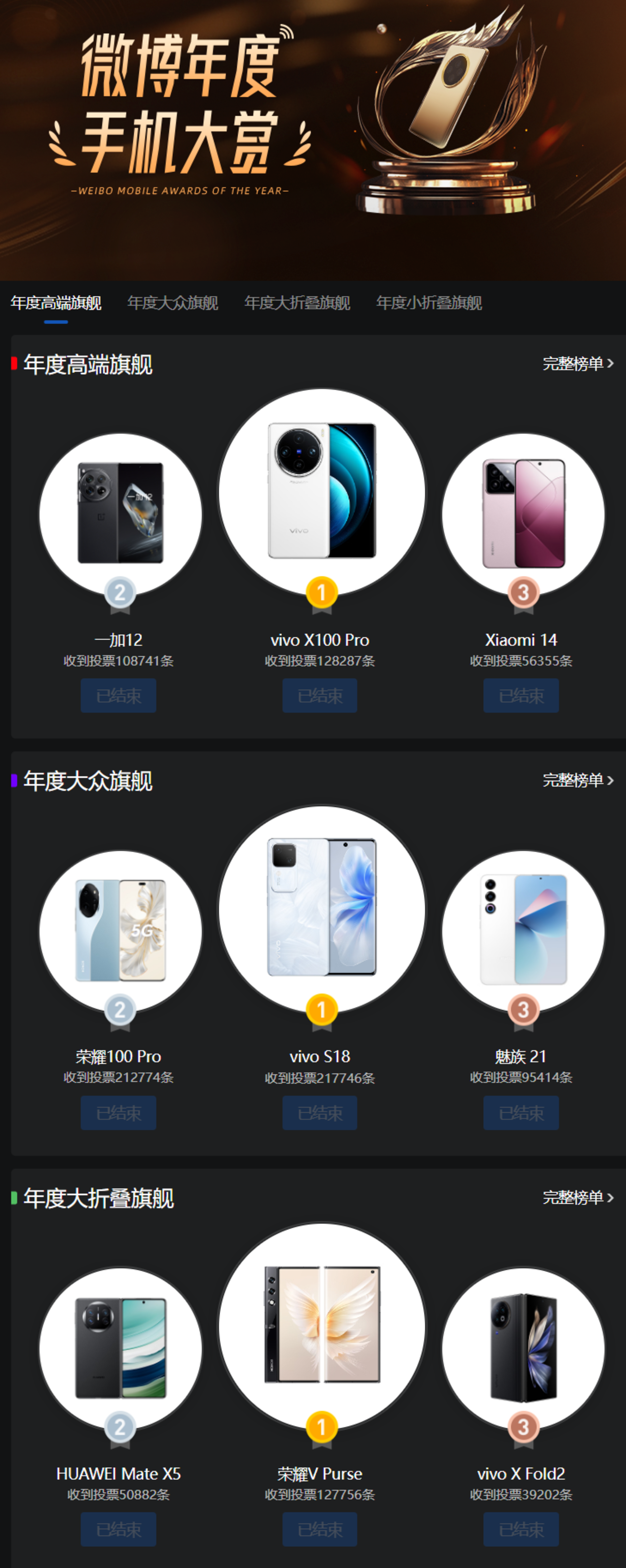Switch to the 年度小折叠旗舰 tab

pos(429,303)
